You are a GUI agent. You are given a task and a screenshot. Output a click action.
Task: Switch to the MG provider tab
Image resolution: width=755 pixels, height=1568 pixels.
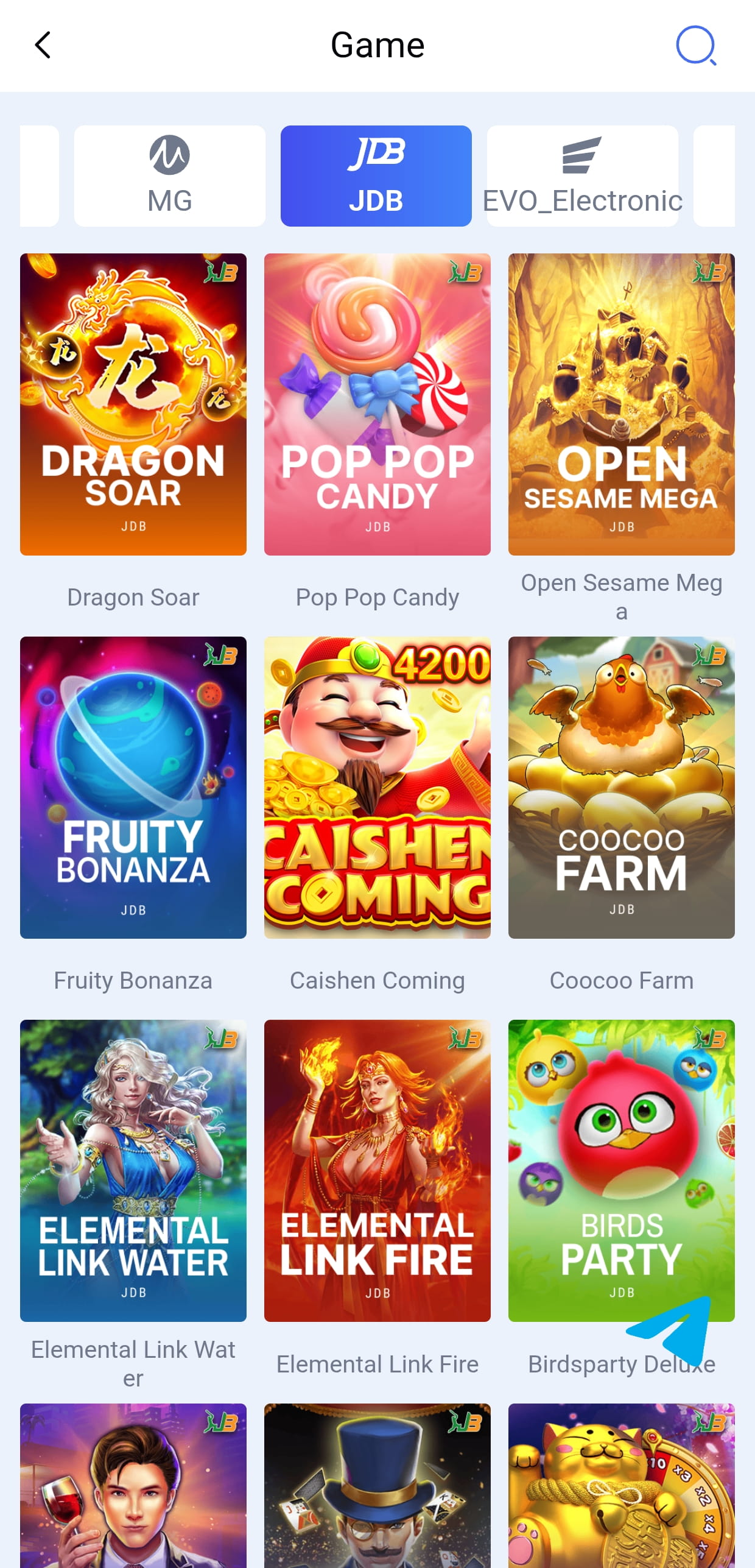[169, 175]
